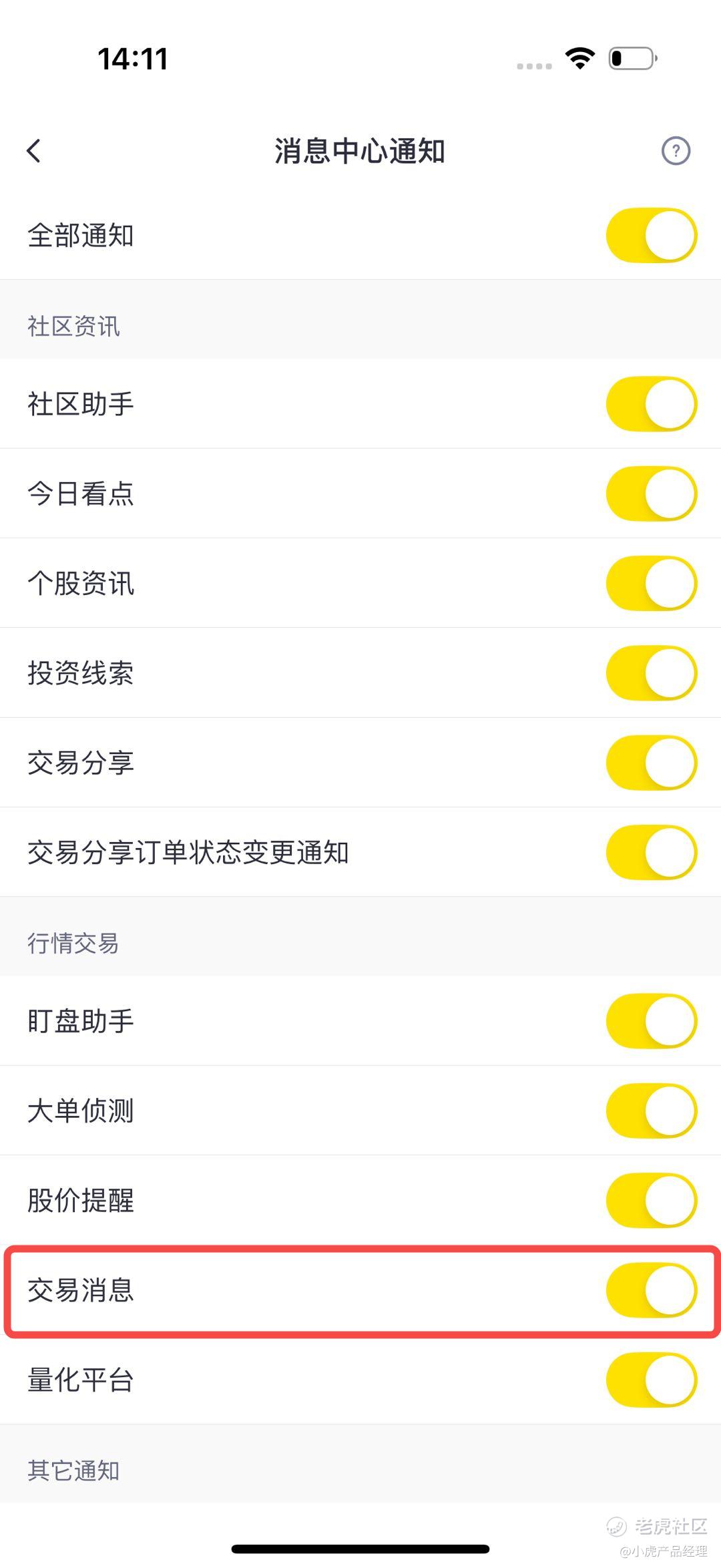Toggle 投资线索 notifications
Image resolution: width=721 pixels, height=1568 pixels.
(652, 673)
